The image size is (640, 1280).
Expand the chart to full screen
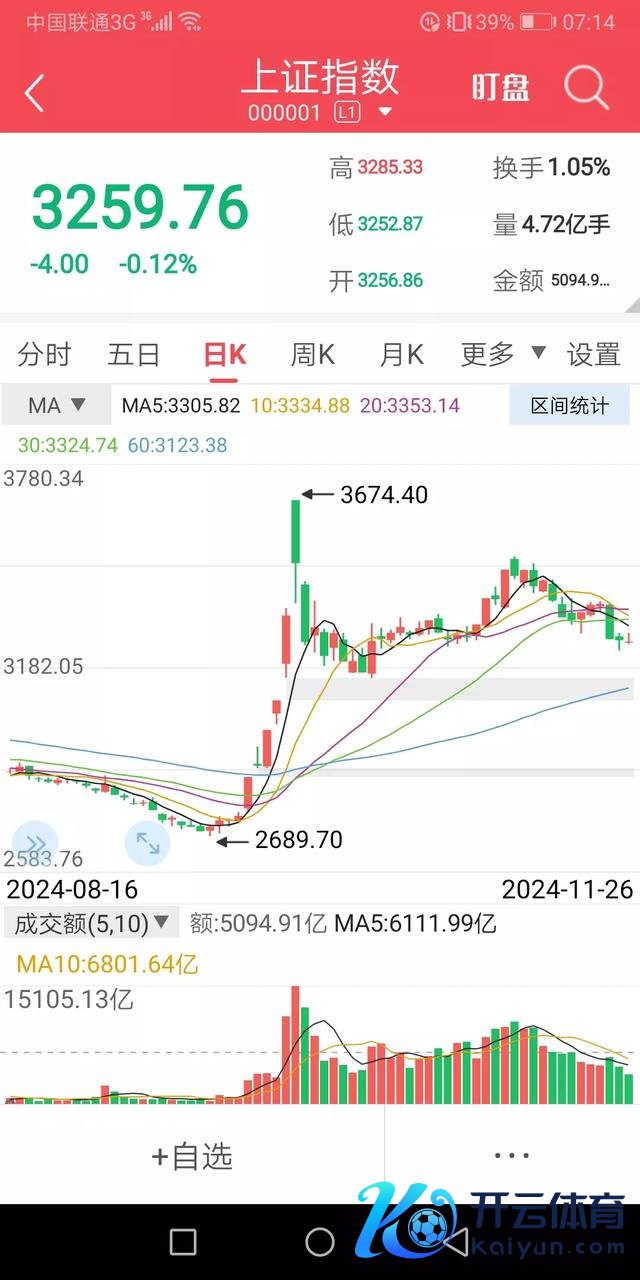(x=148, y=843)
